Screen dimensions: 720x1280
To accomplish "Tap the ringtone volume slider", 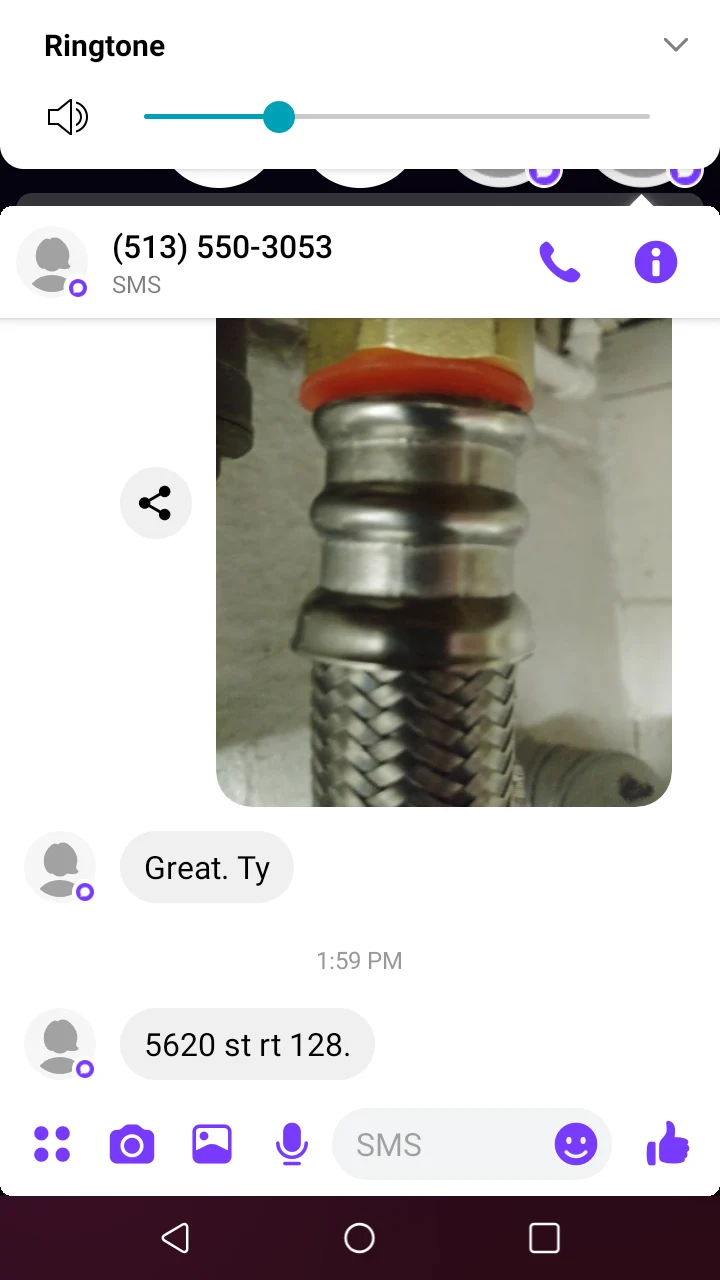I will 396,117.
